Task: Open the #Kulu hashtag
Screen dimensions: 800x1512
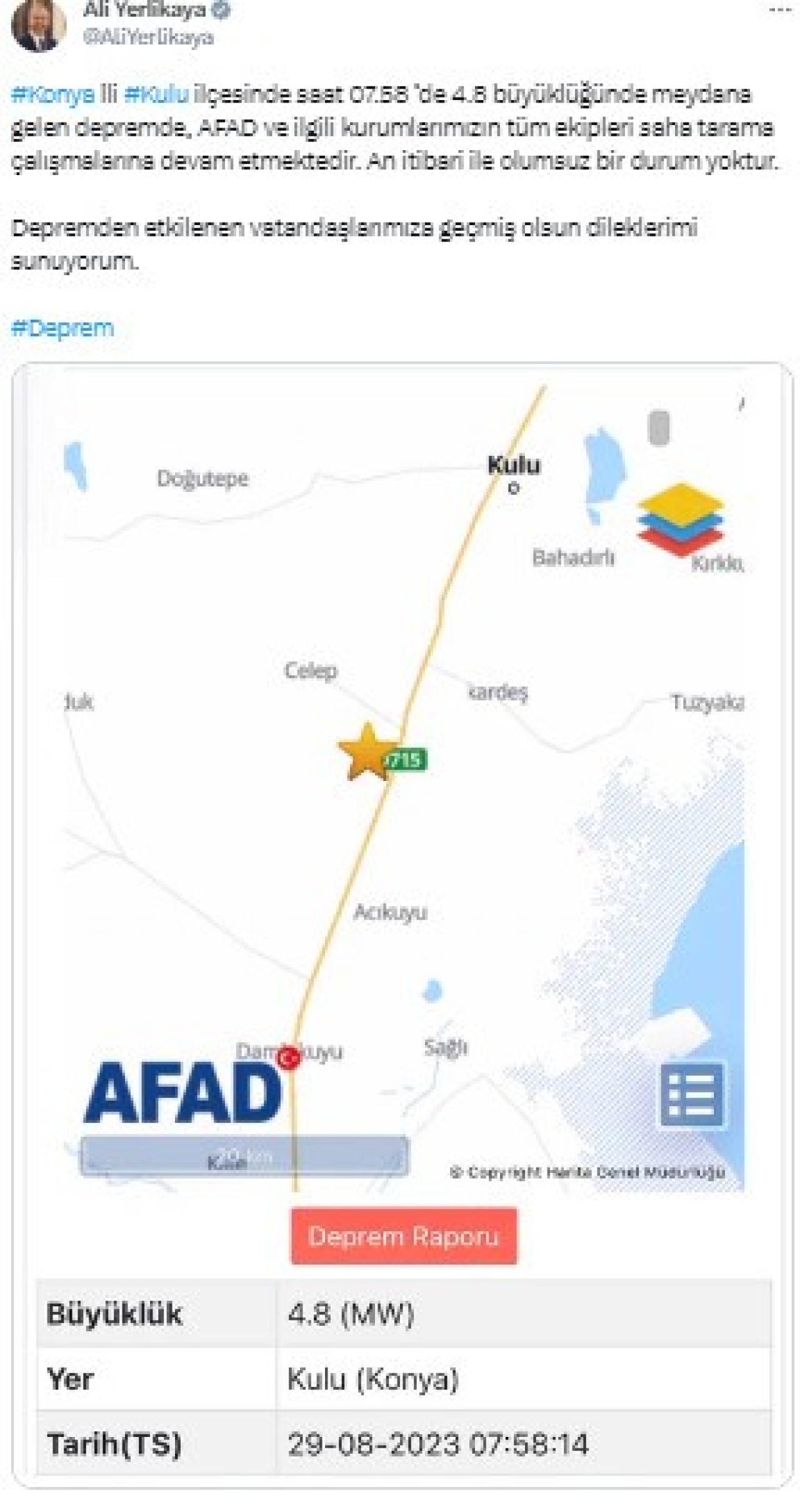Action: (156, 94)
